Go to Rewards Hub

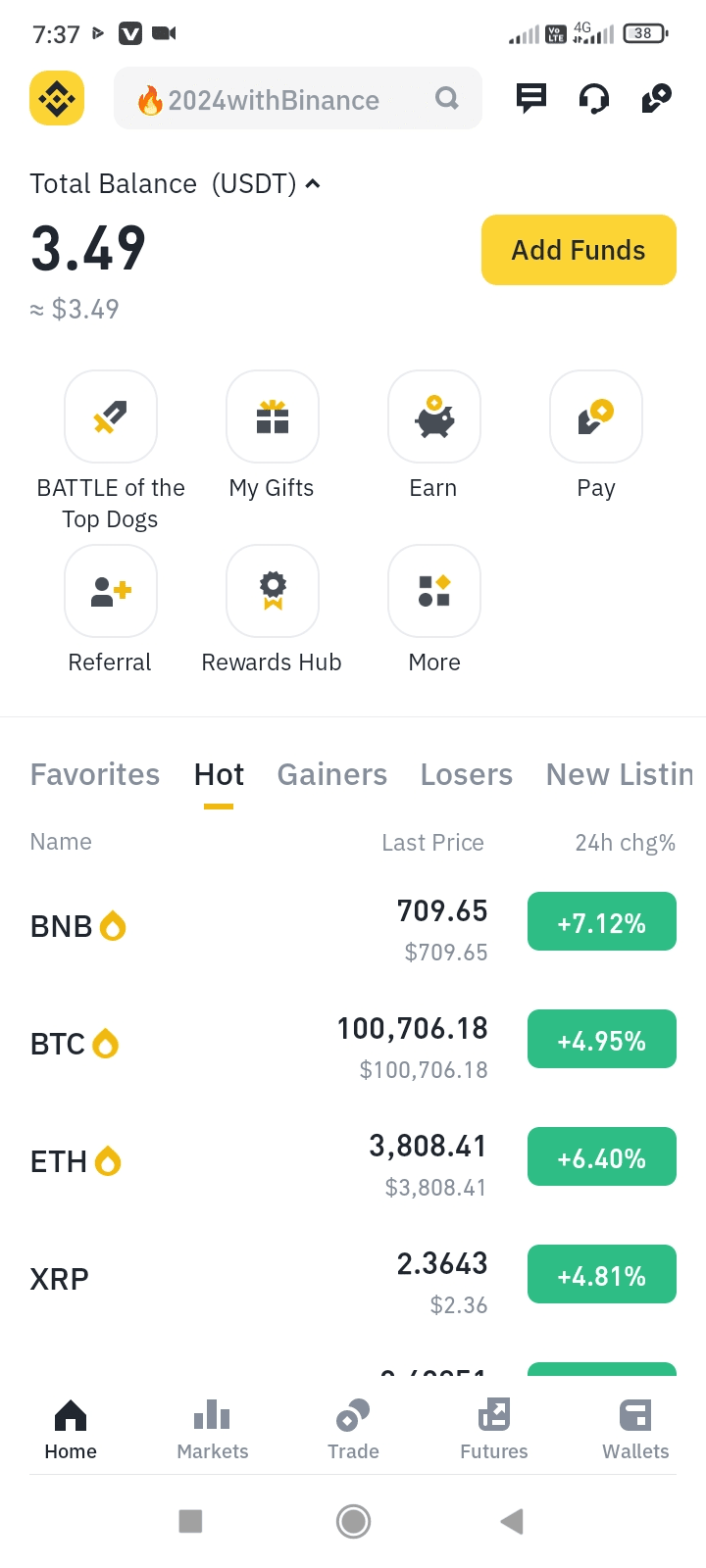273,592
